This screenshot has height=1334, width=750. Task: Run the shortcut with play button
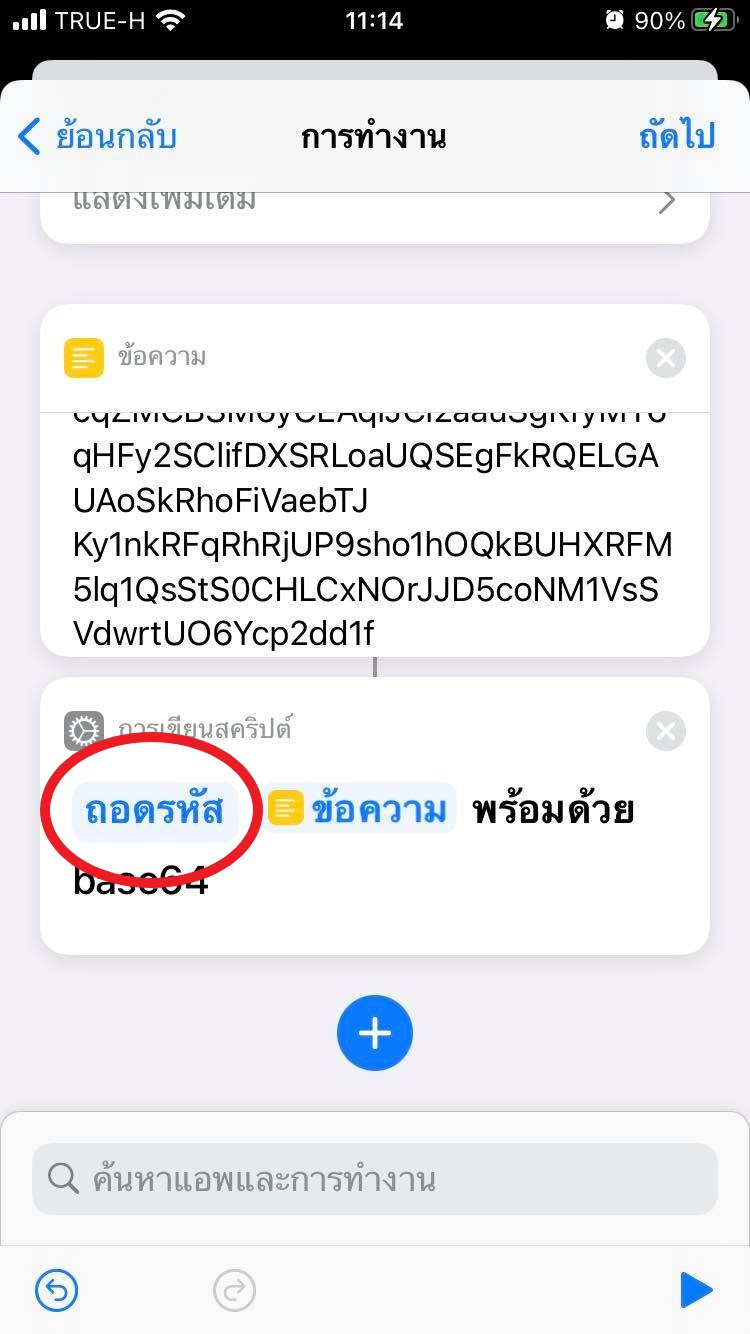[x=695, y=1291]
